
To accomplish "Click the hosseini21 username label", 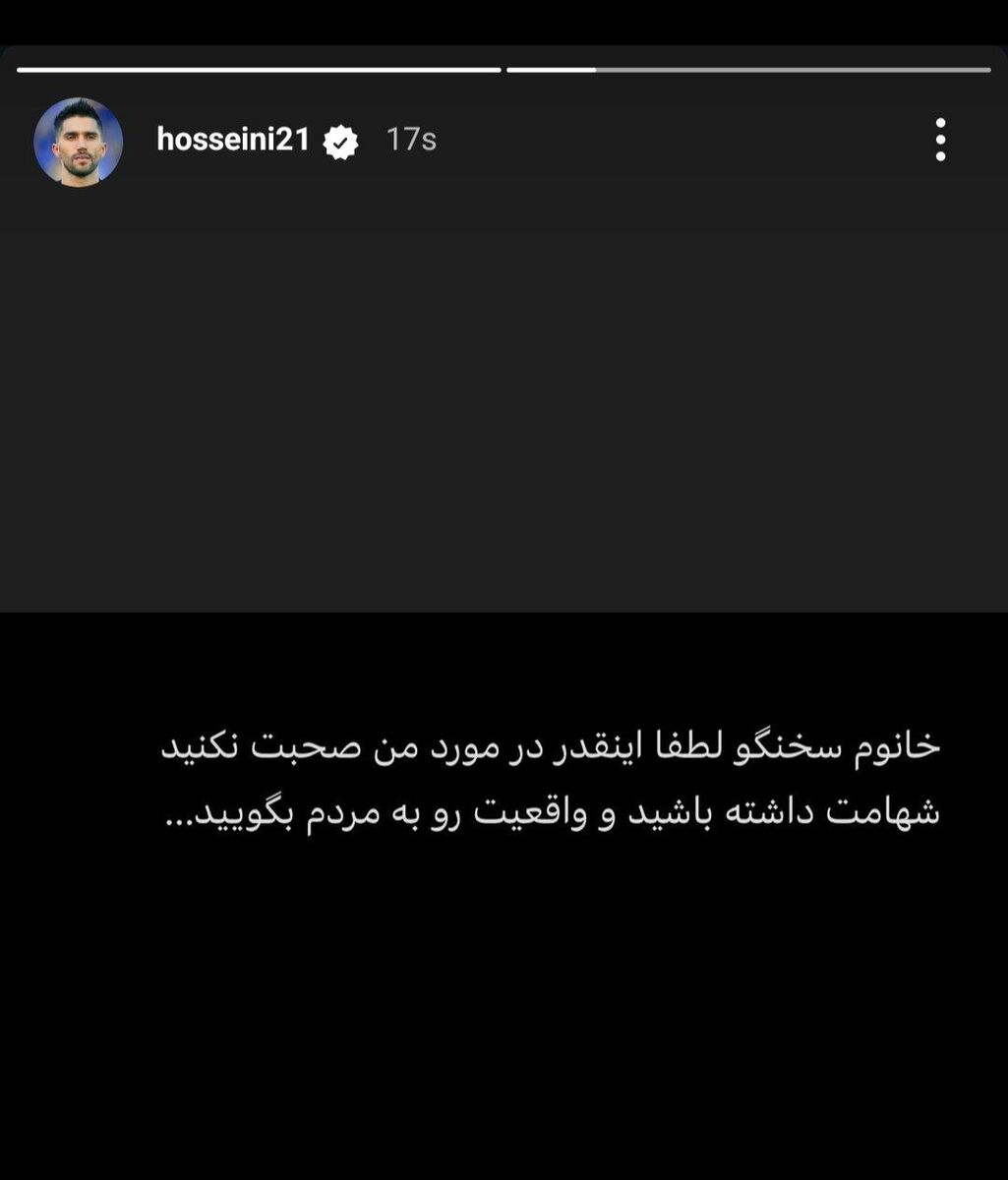I will 233,140.
